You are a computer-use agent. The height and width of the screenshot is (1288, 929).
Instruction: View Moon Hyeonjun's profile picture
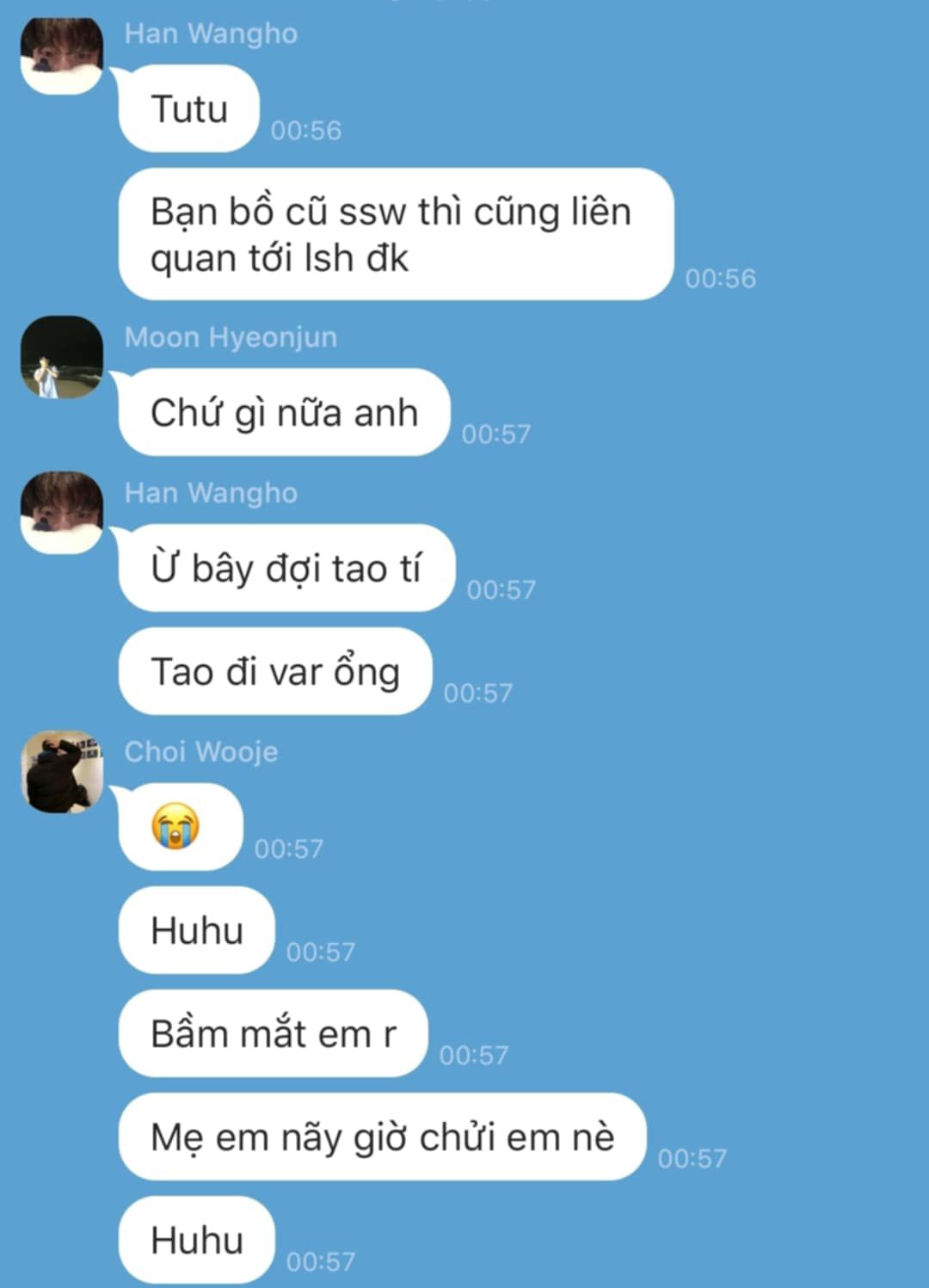(x=61, y=357)
